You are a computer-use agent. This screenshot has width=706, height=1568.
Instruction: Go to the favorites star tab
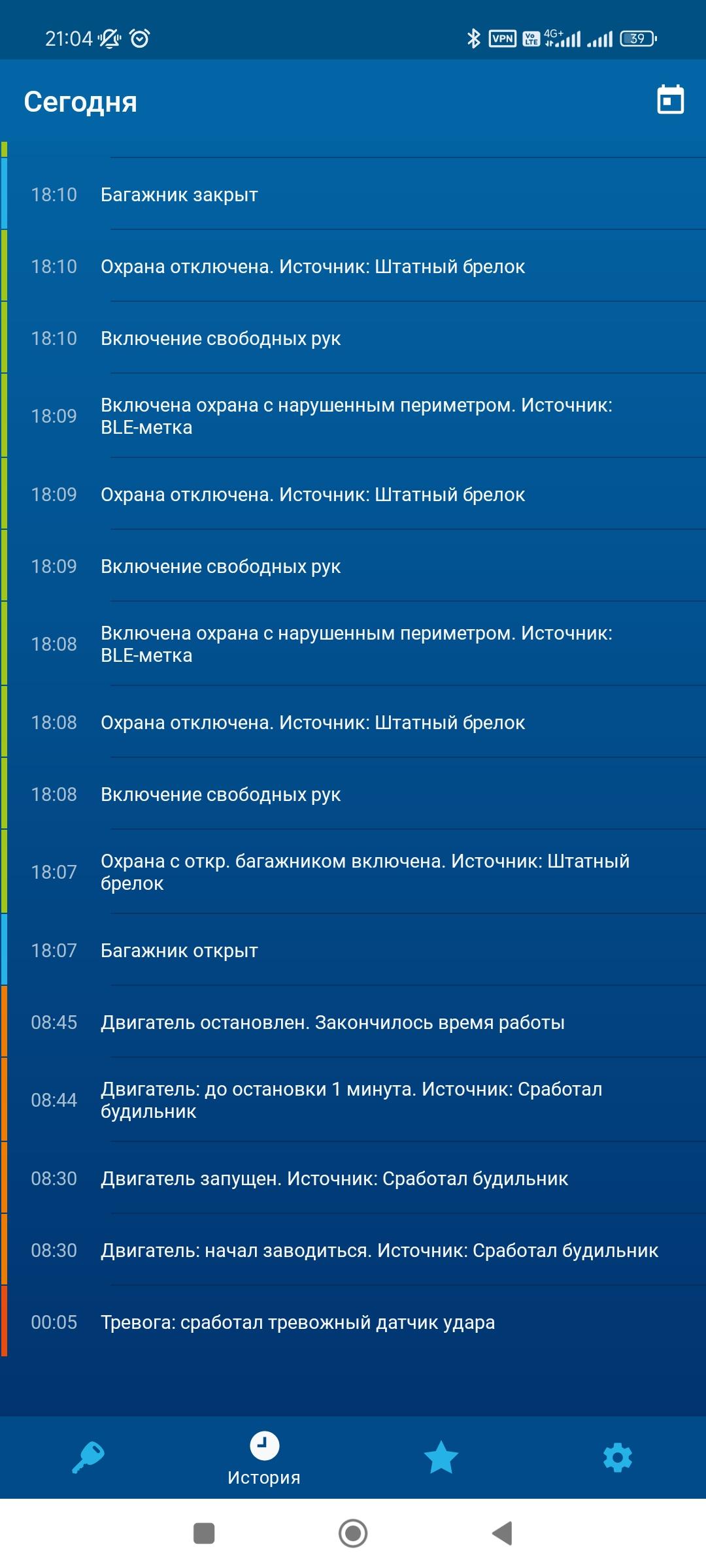(x=441, y=1457)
